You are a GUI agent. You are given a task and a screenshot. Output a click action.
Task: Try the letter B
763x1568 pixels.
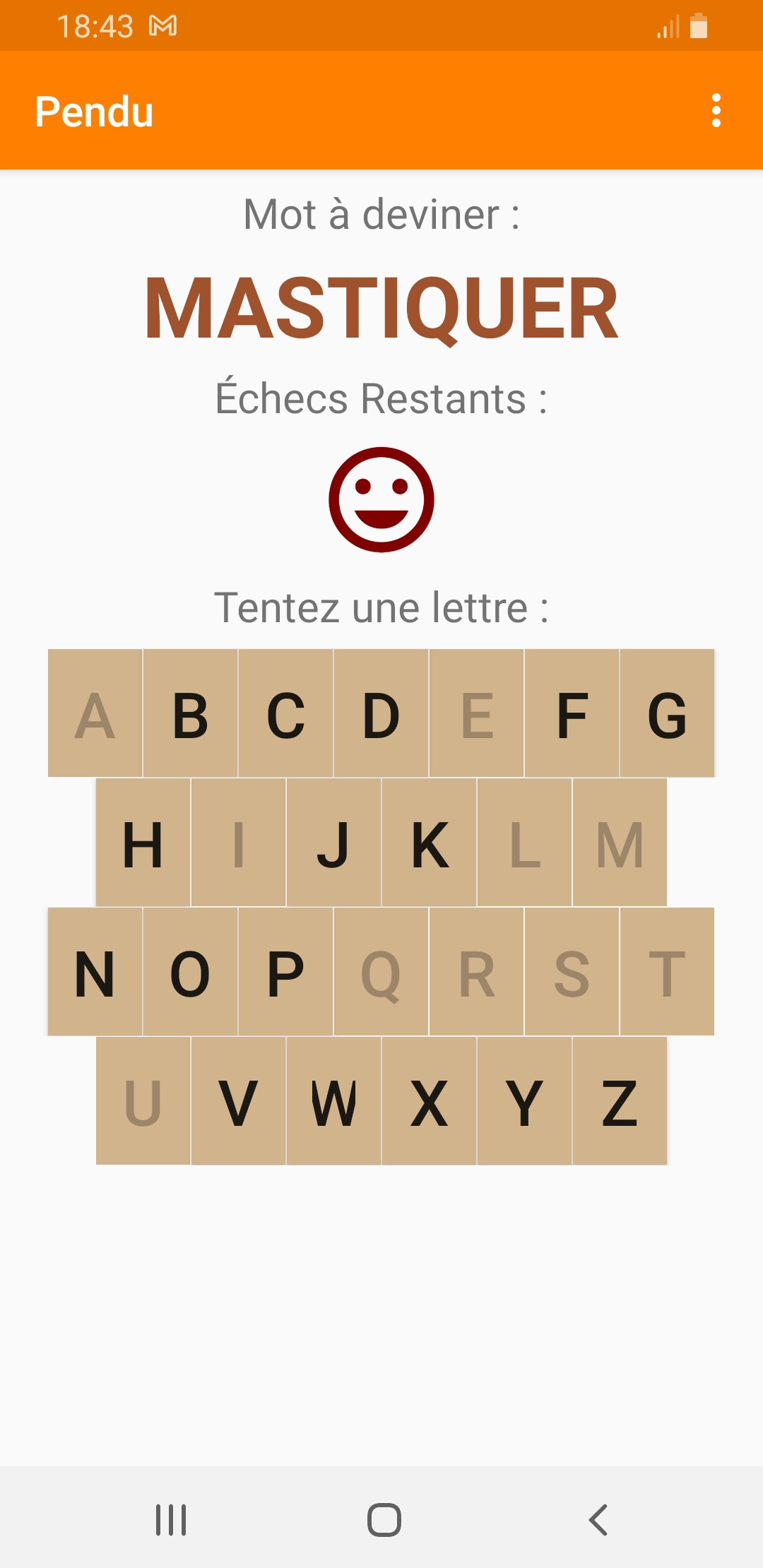[190, 713]
